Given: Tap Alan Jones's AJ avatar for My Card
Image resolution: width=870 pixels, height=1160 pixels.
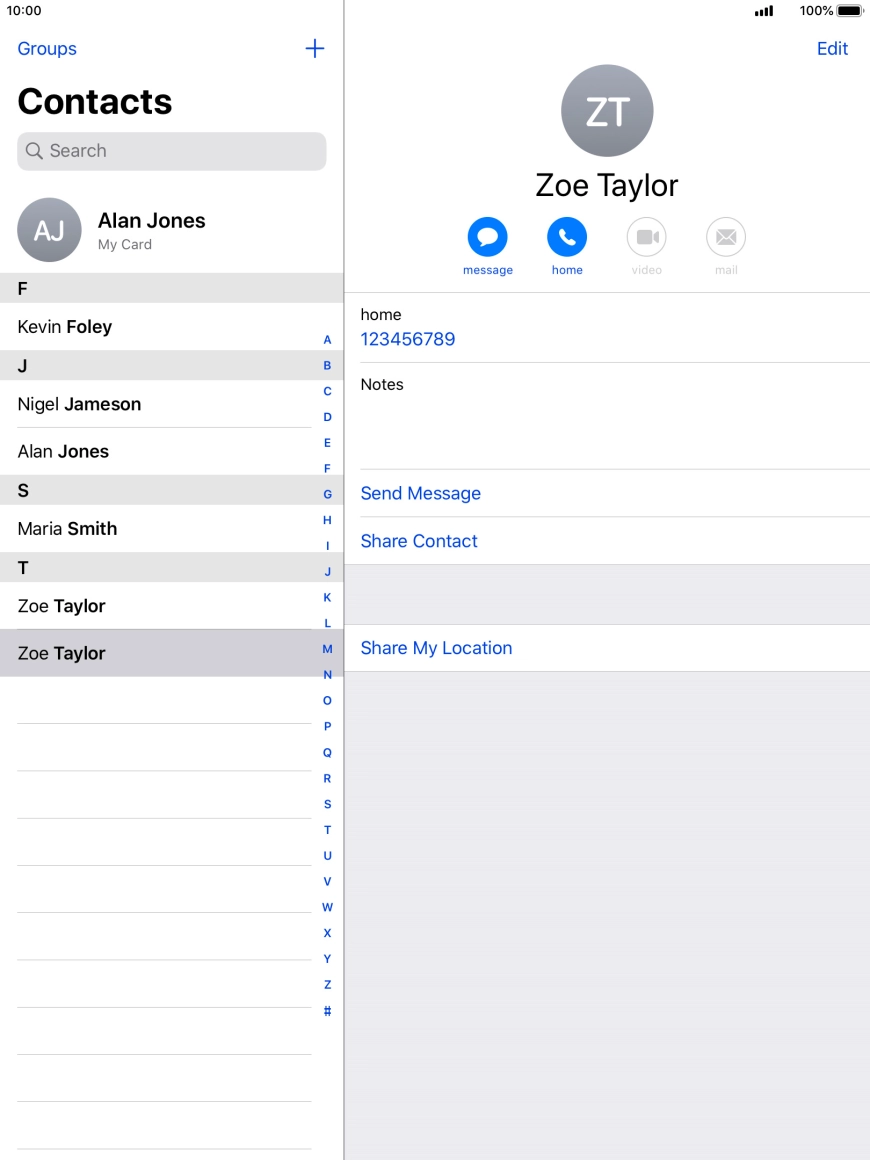Looking at the screenshot, I should (49, 230).
